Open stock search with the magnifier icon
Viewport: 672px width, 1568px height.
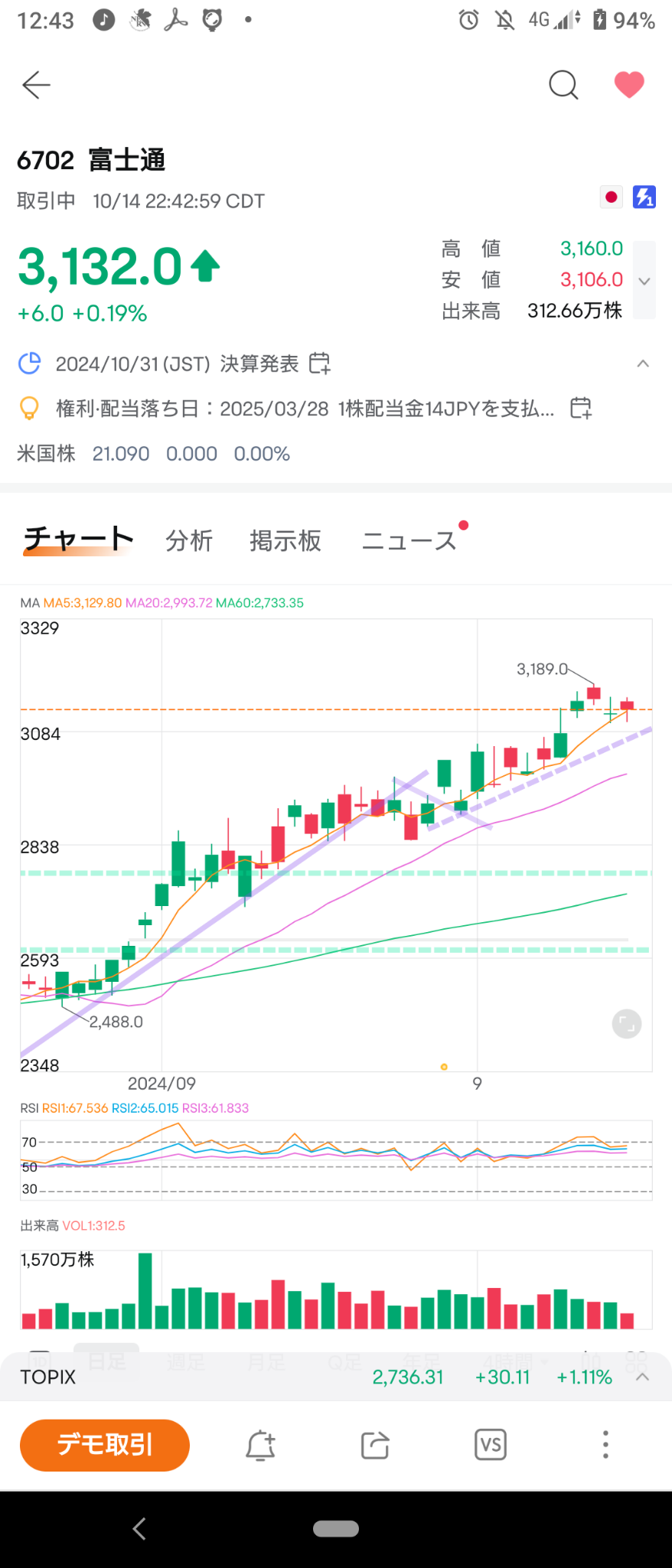563,86
